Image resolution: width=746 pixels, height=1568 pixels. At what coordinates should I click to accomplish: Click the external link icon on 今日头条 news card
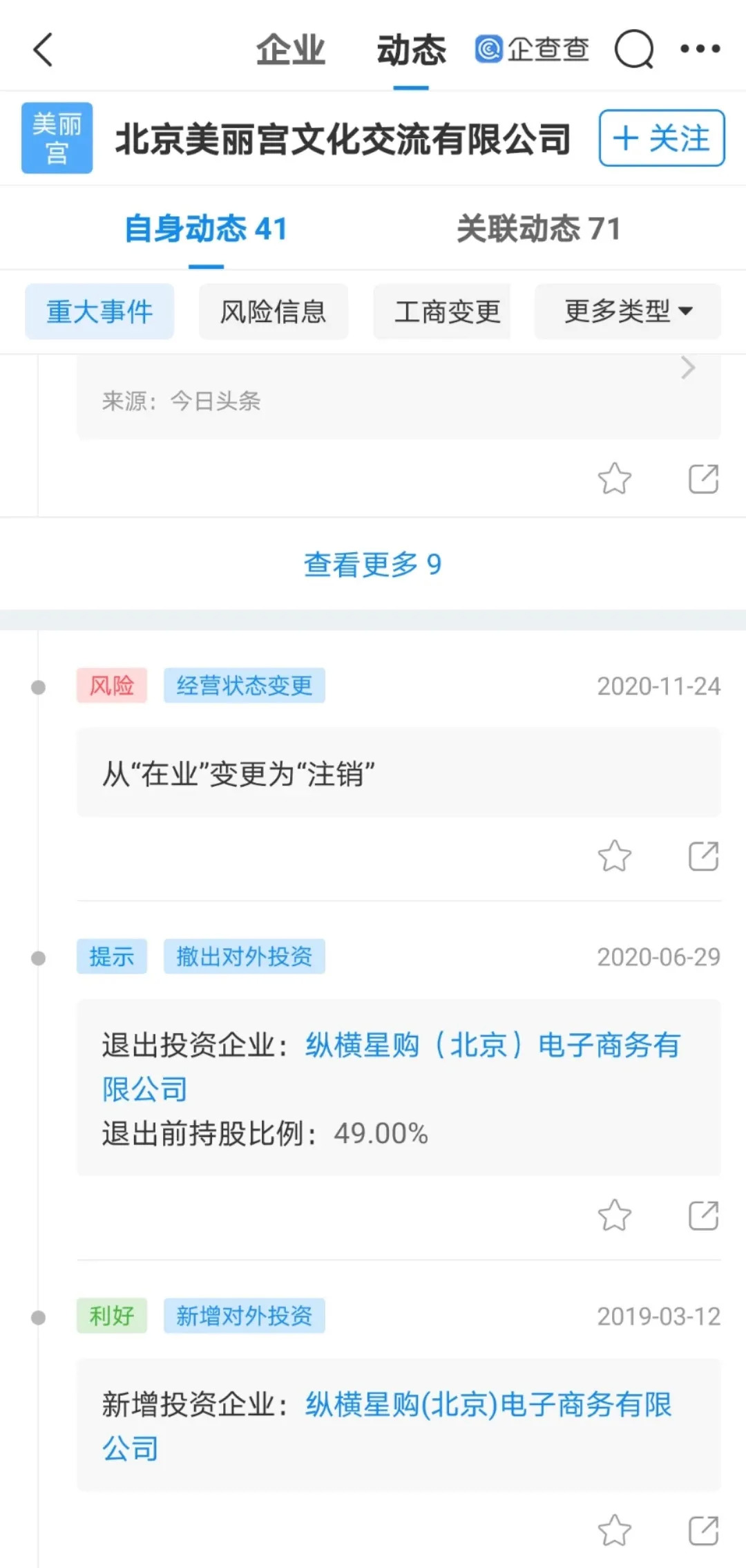703,478
